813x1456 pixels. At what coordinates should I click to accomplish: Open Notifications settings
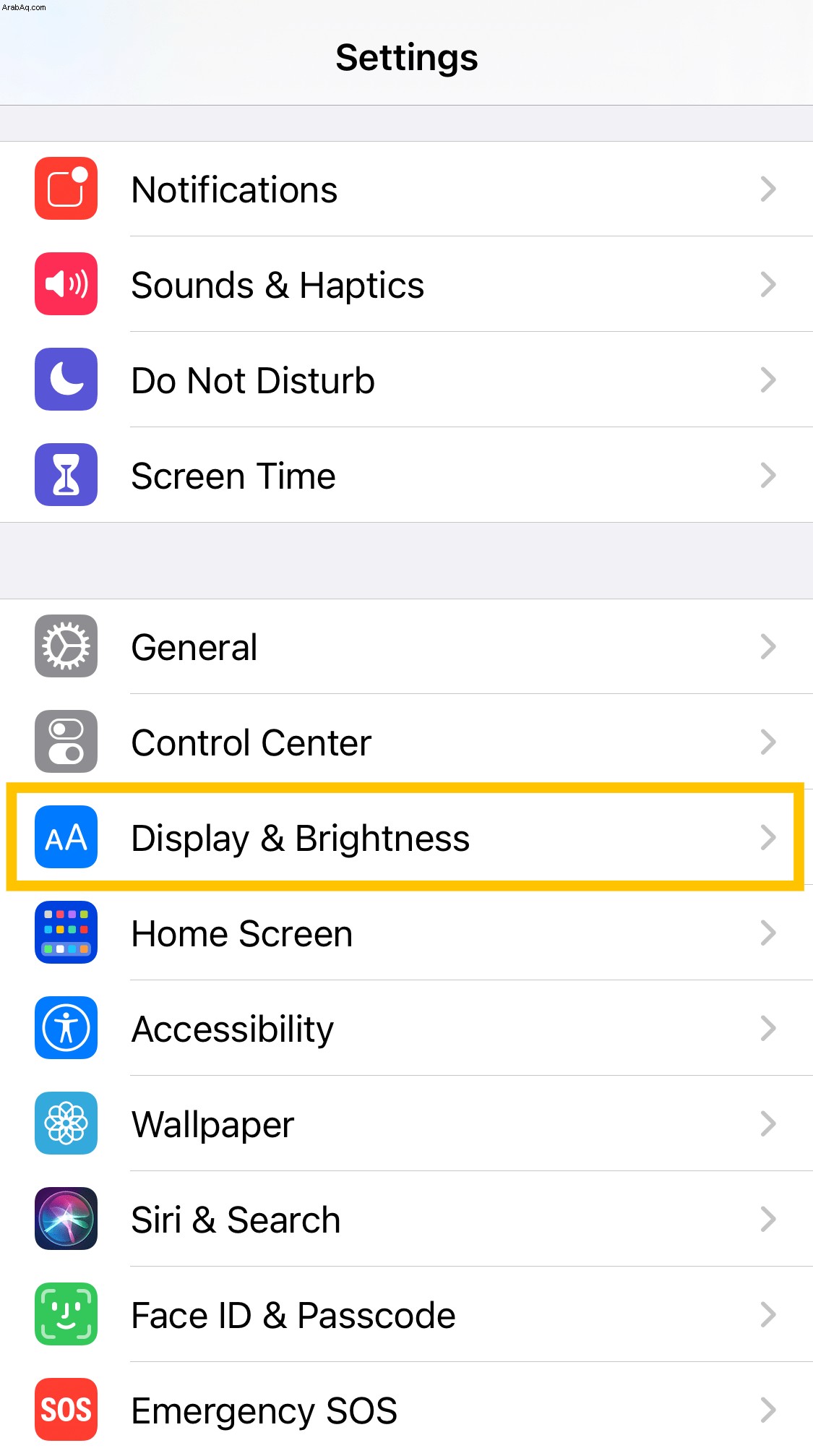406,189
